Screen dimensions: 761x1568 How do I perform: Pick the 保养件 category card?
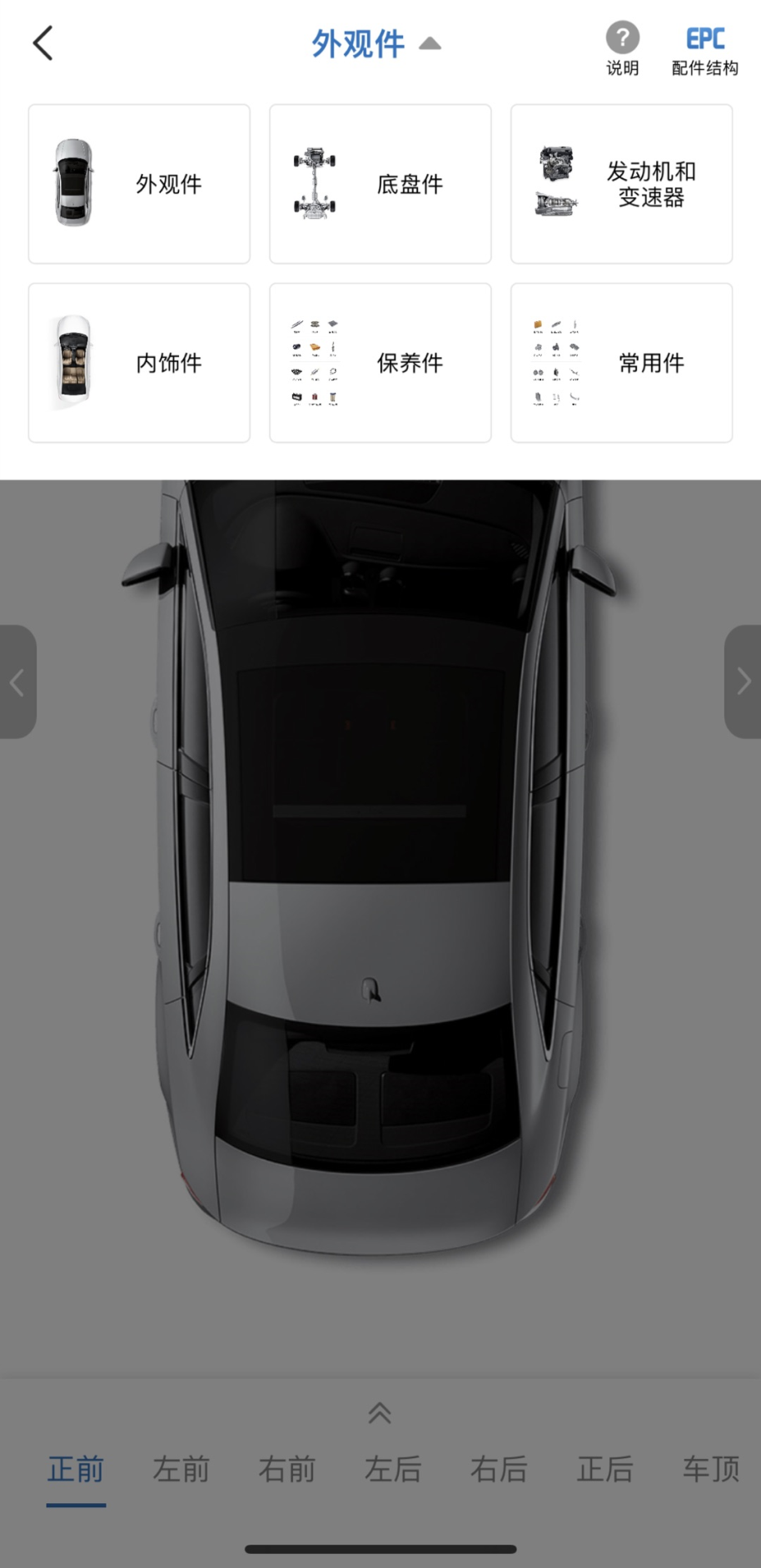[x=380, y=363]
